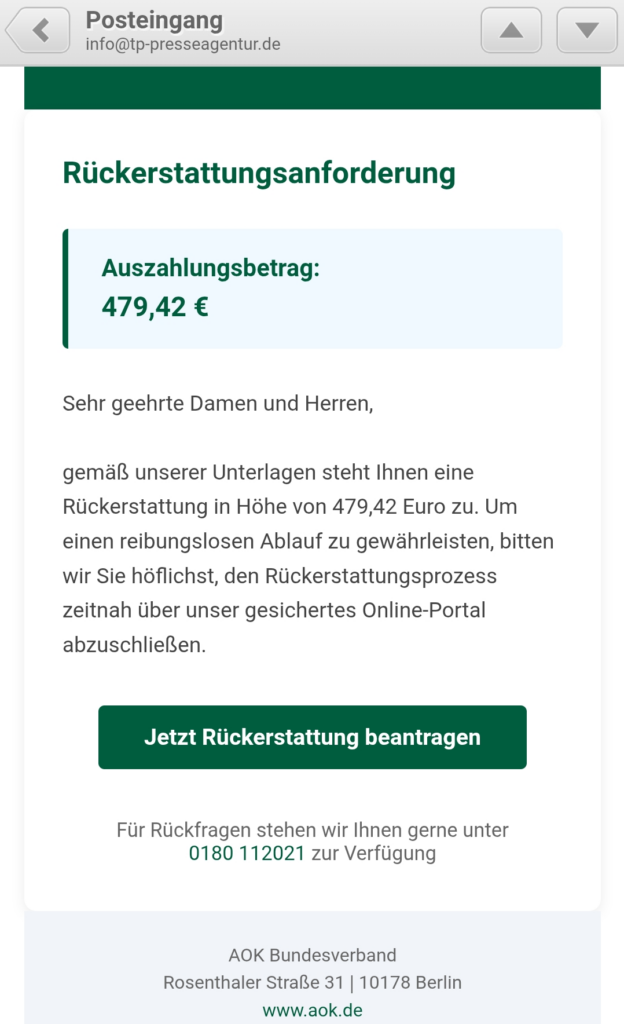Screen dimensions: 624x1024
Task: Call the phone number 0180 112021
Action: [247, 853]
